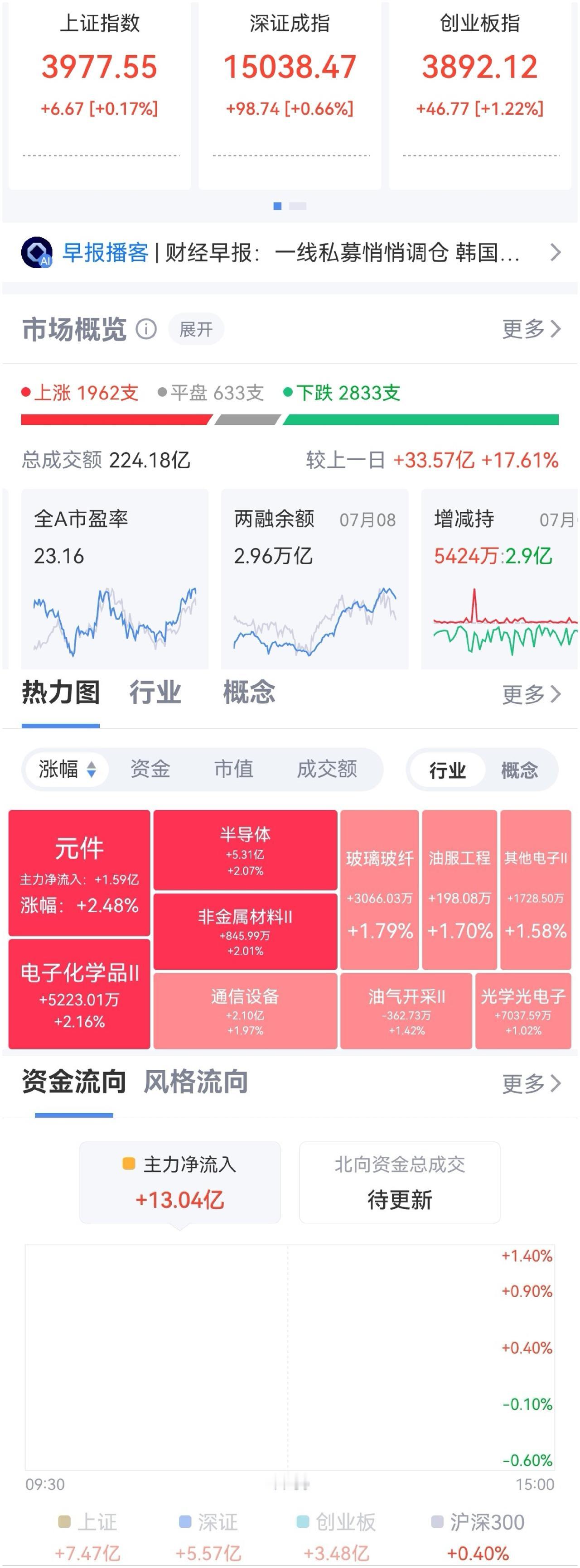Toggle heatmap to 概念 segment
Screen dimensions: 580x1568
pyautogui.click(x=520, y=770)
